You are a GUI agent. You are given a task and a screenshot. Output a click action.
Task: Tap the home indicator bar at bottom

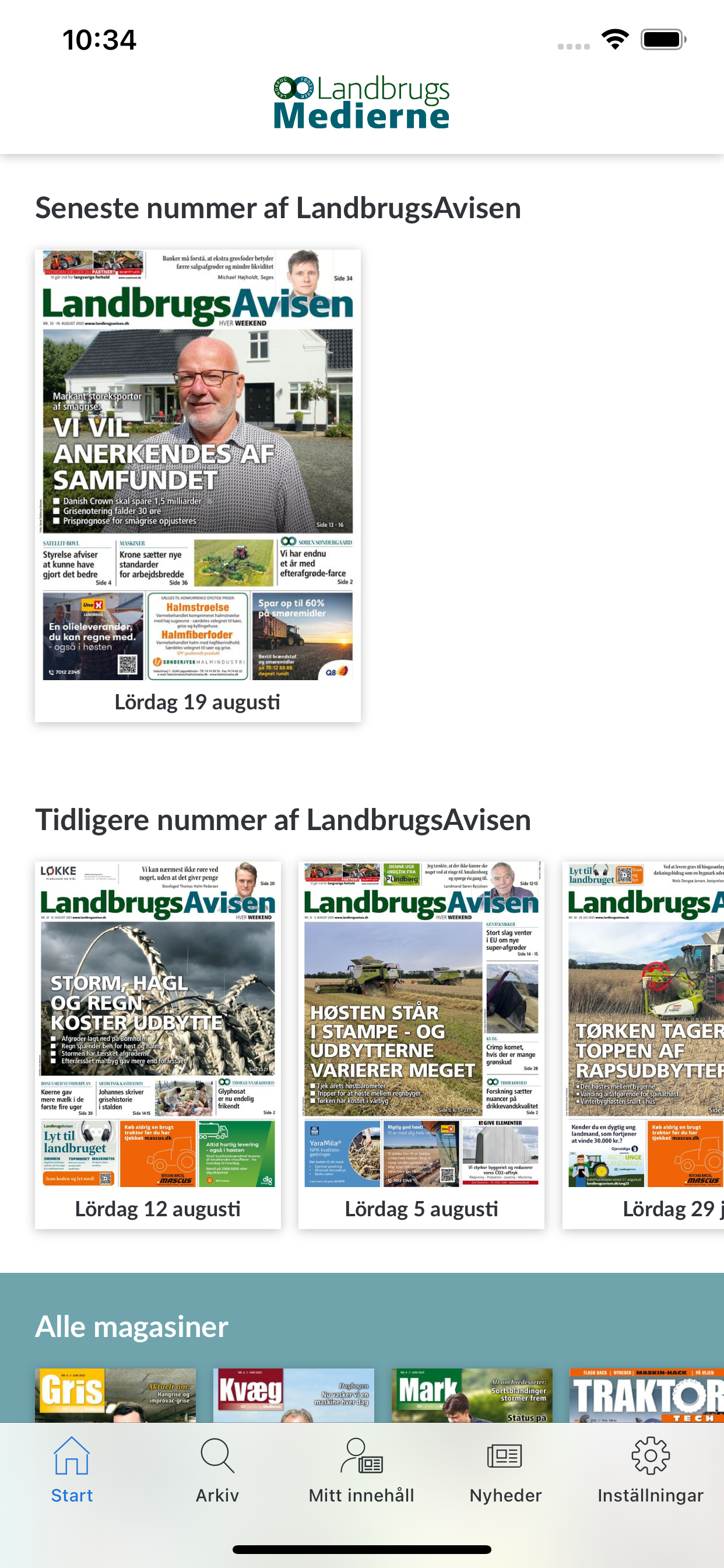[x=362, y=1550]
